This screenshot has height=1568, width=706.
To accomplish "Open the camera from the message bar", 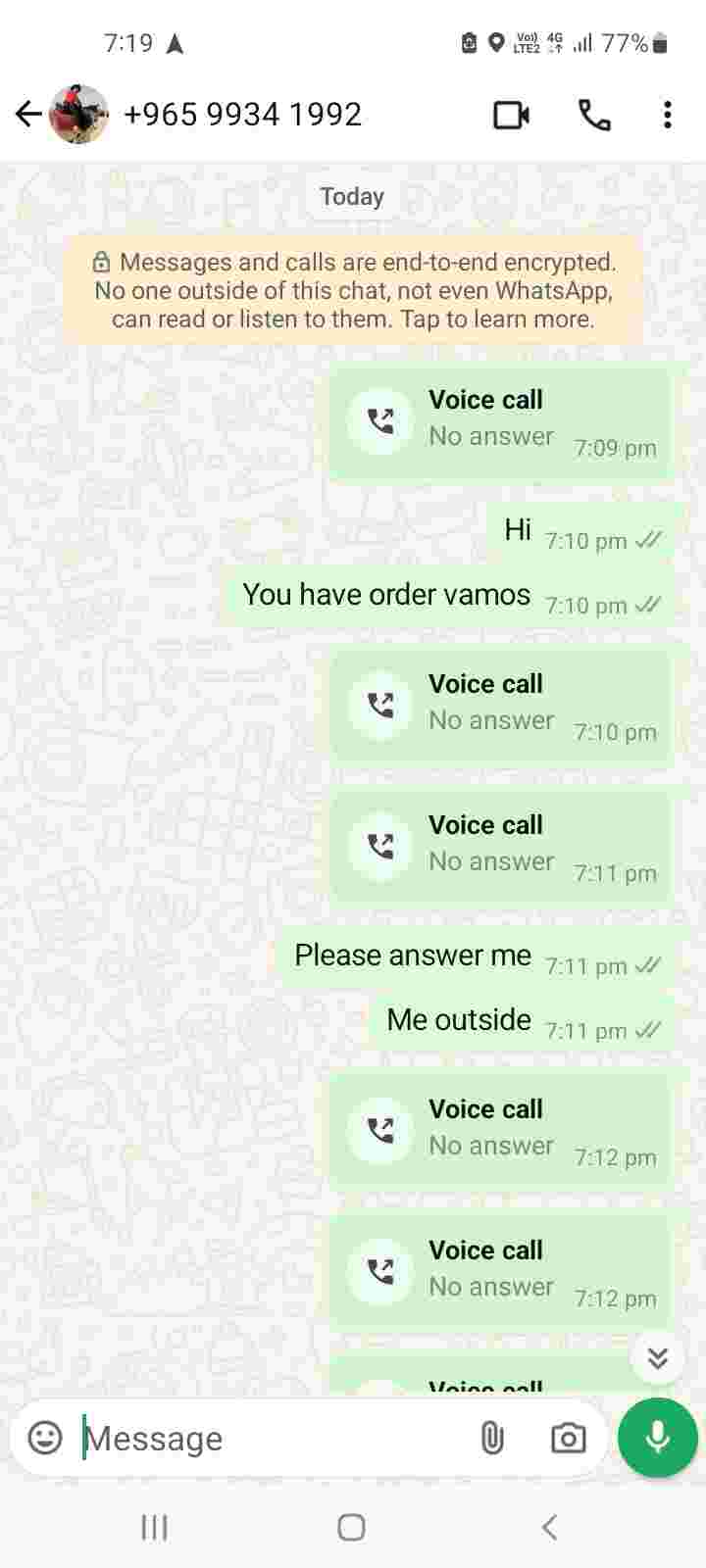I will pyautogui.click(x=568, y=1438).
